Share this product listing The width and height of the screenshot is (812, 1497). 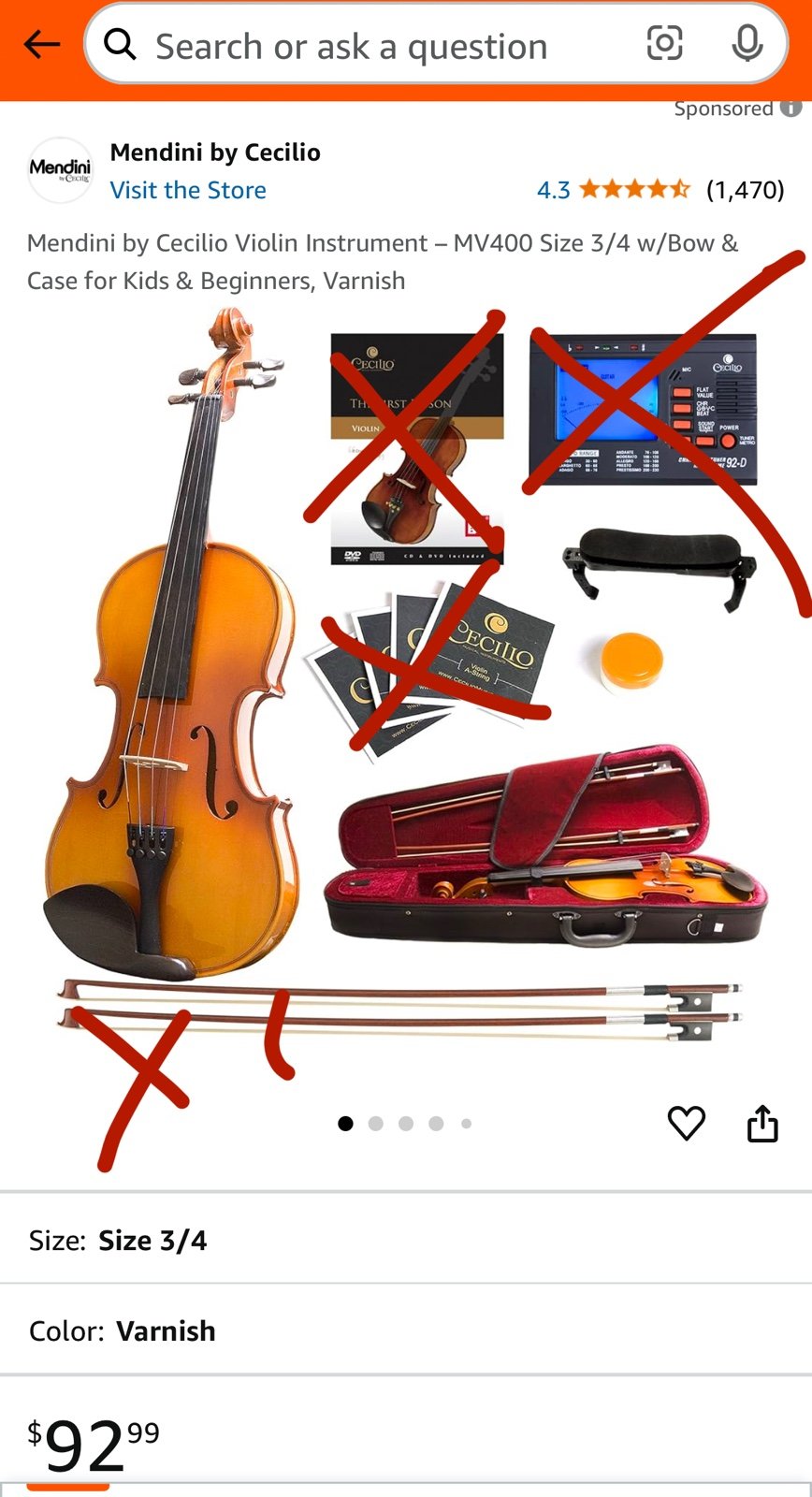(x=762, y=1123)
